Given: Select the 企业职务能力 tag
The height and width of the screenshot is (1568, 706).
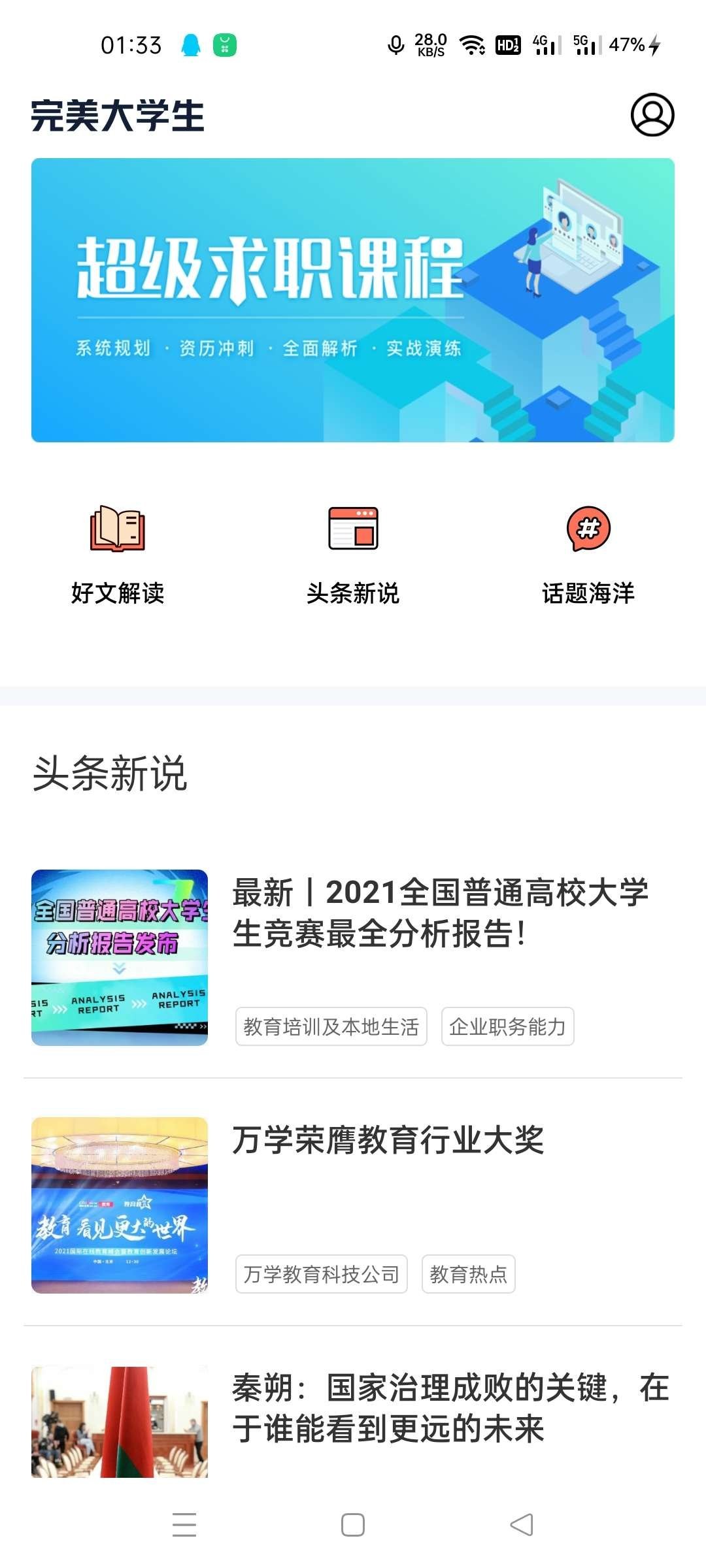Looking at the screenshot, I should pyautogui.click(x=507, y=1026).
